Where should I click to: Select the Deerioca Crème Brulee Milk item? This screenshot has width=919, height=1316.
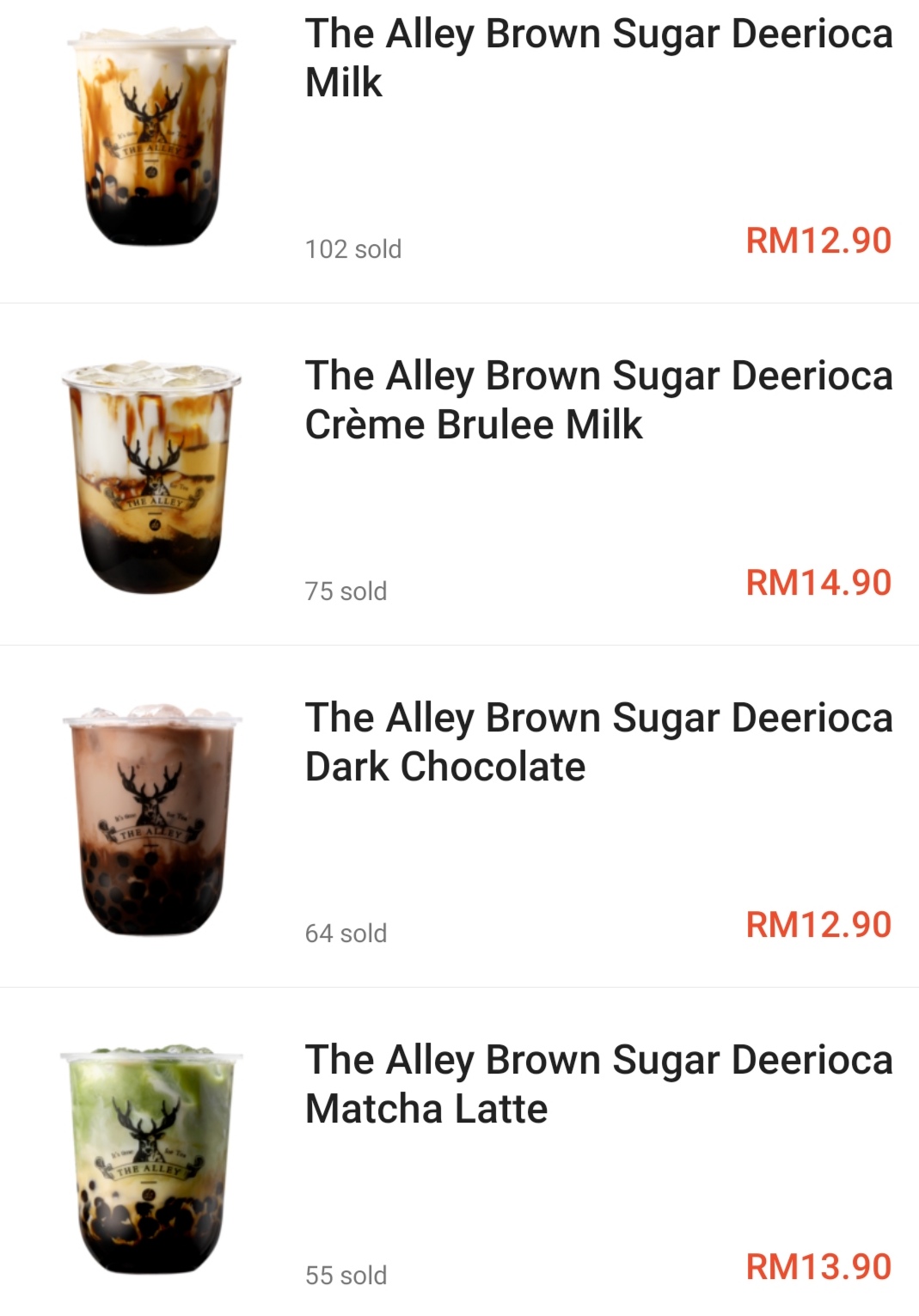(598, 401)
